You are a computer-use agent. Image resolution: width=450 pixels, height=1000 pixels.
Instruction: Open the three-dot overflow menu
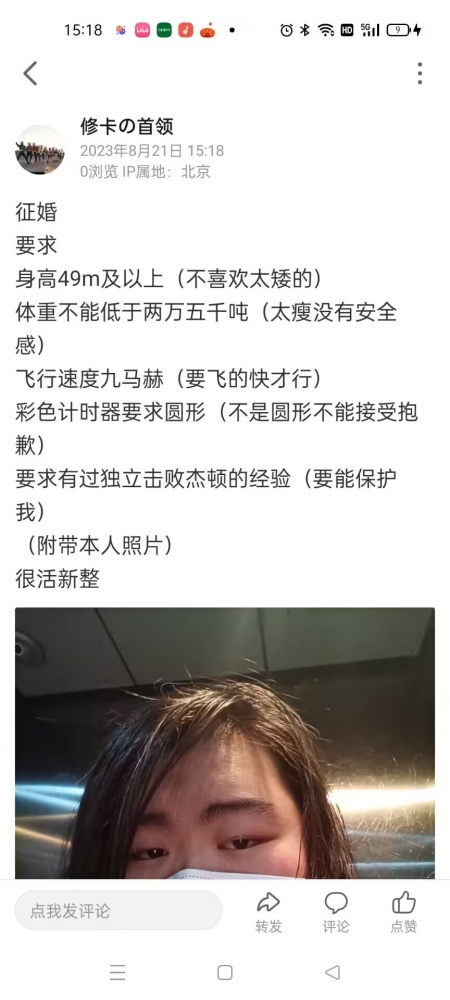click(x=419, y=73)
